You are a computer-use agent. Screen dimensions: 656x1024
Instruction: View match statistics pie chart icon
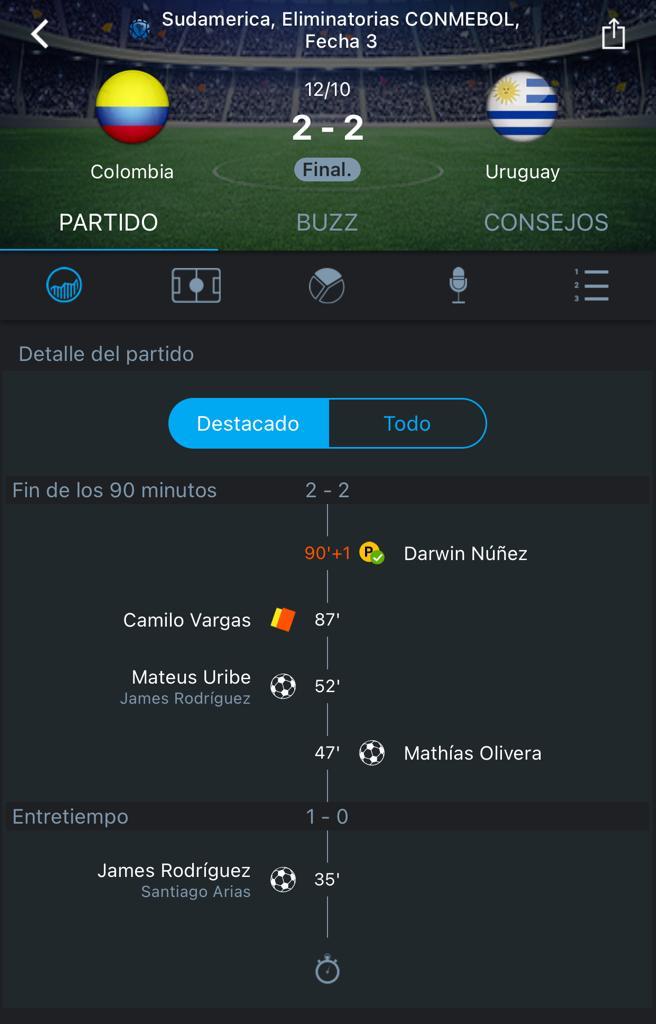(327, 286)
